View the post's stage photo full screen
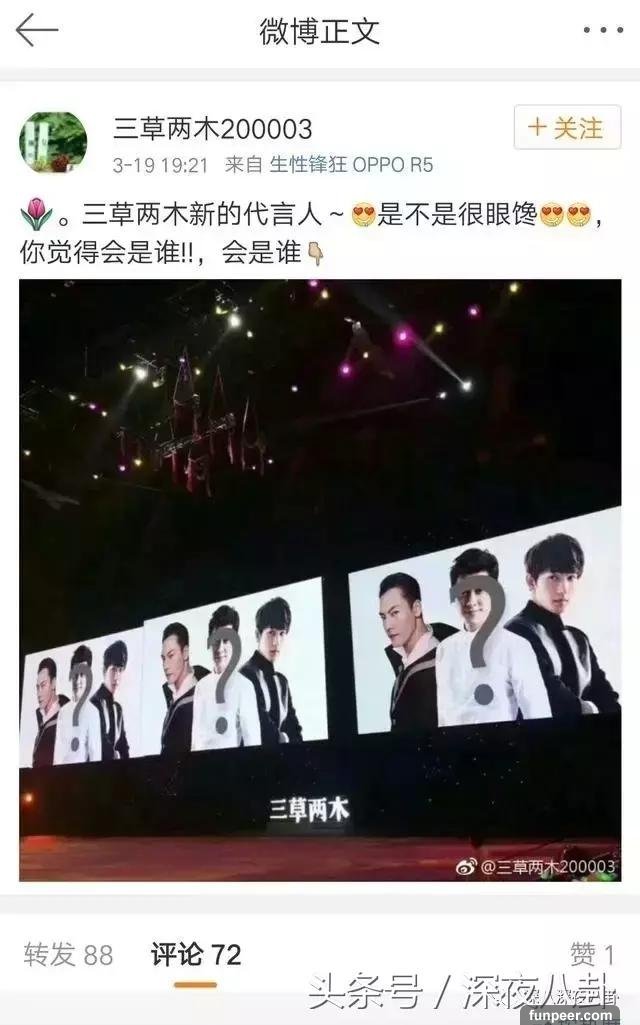This screenshot has height=1025, width=640. click(x=320, y=580)
